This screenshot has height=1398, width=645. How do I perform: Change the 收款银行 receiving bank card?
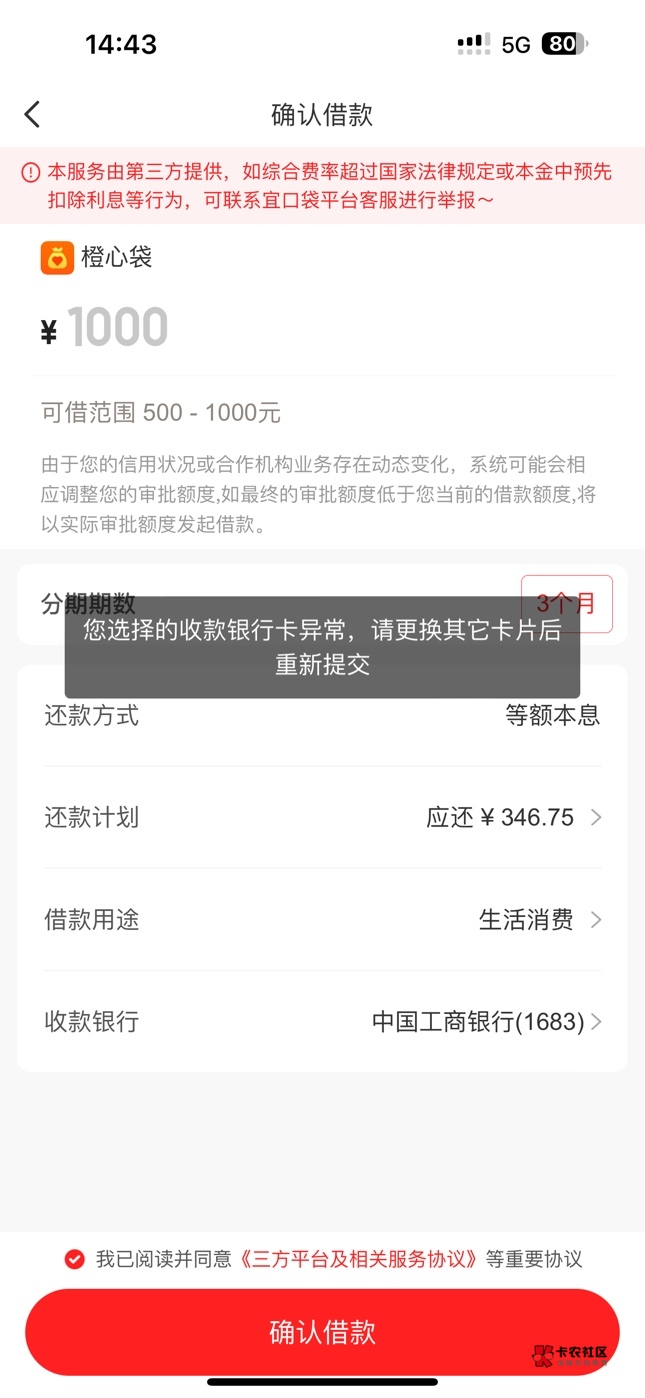322,1022
